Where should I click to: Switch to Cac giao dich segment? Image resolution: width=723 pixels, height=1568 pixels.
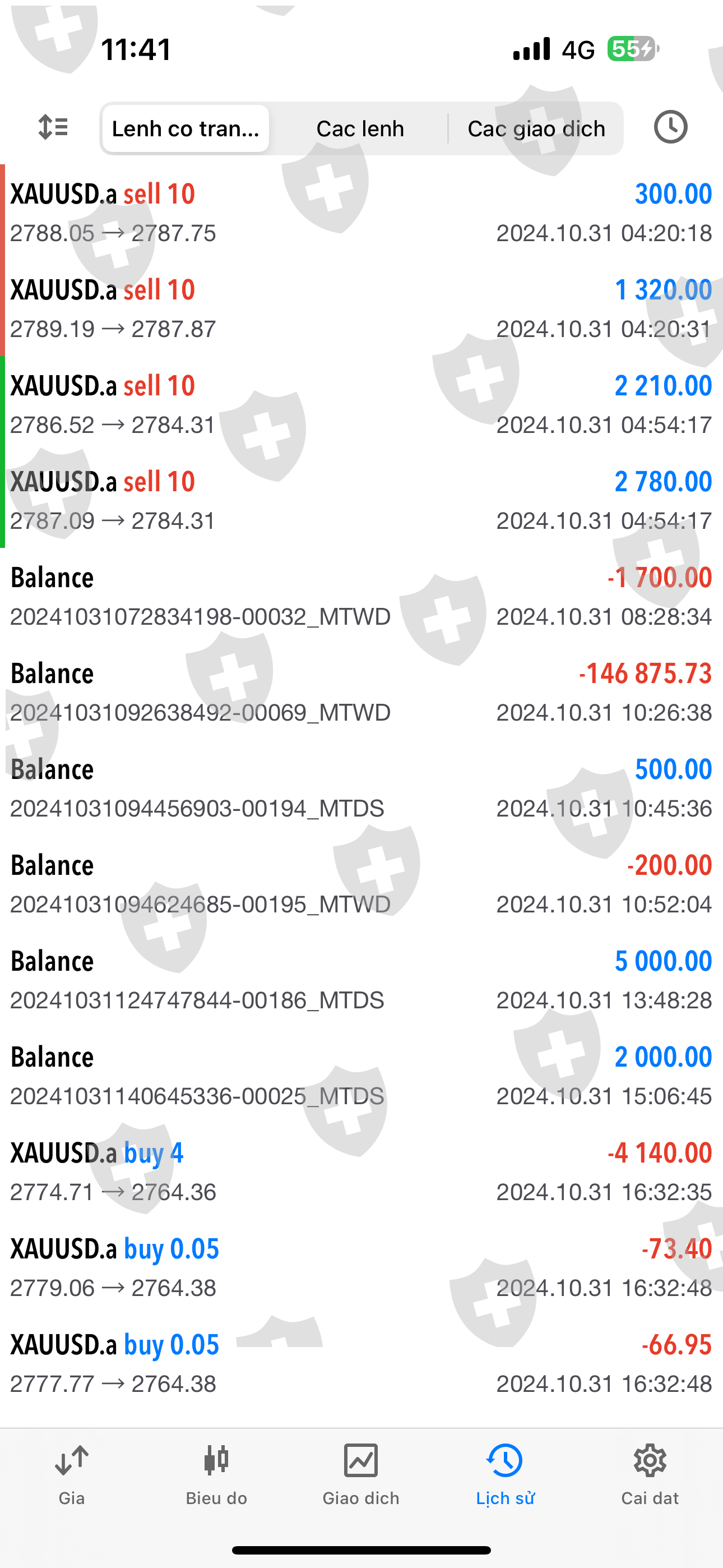tap(536, 128)
